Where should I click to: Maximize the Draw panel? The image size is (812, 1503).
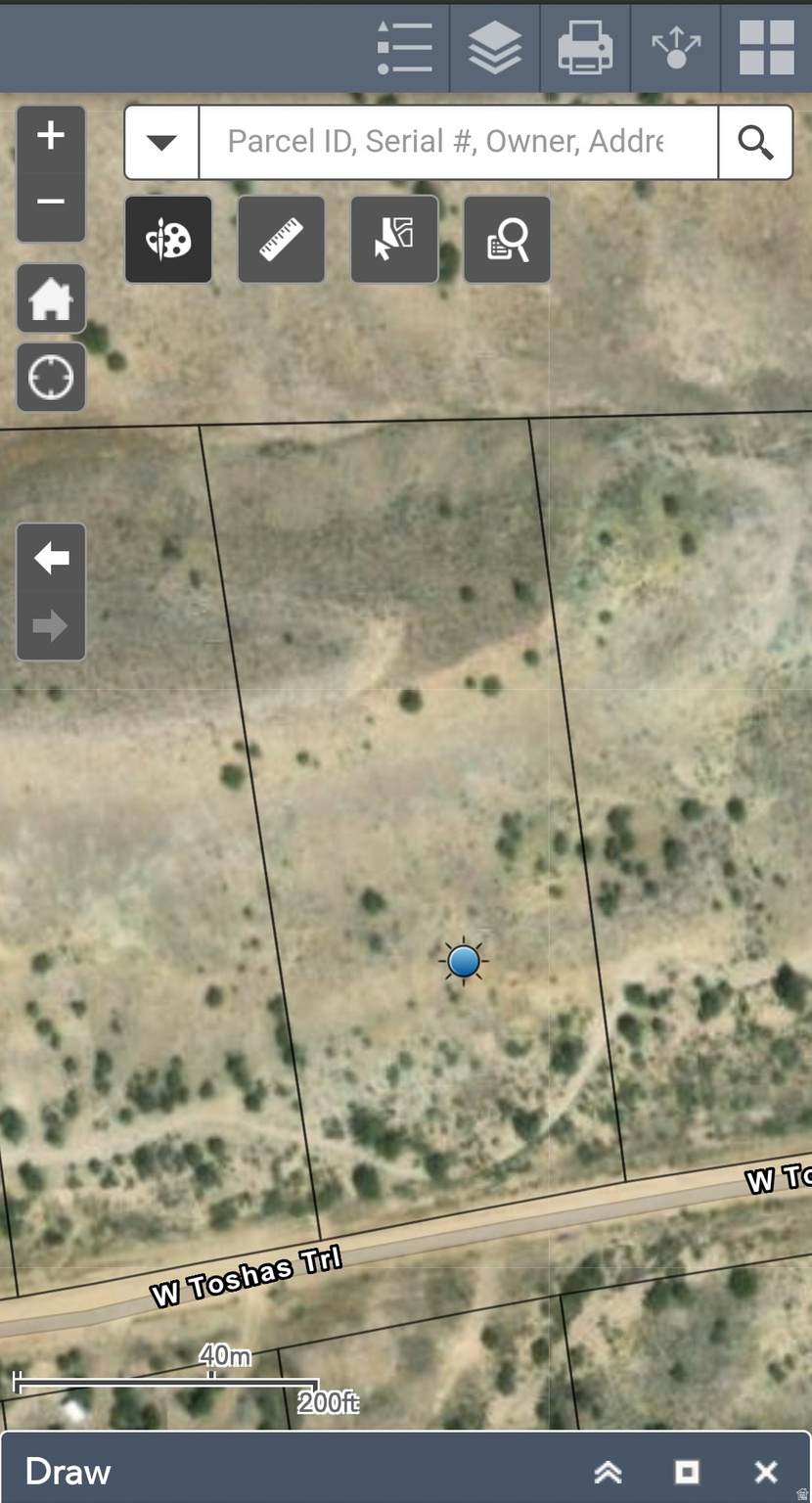pos(687,1472)
